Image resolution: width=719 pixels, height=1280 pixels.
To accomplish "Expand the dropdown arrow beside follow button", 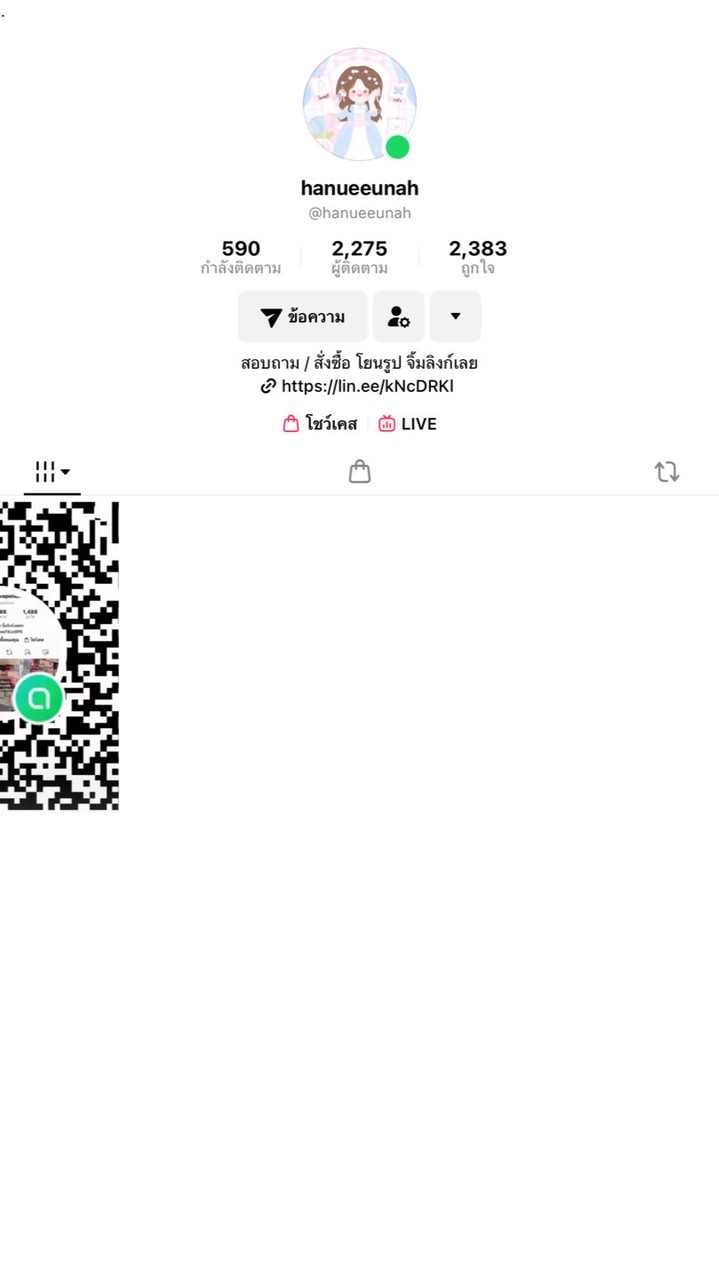I will click(455, 317).
